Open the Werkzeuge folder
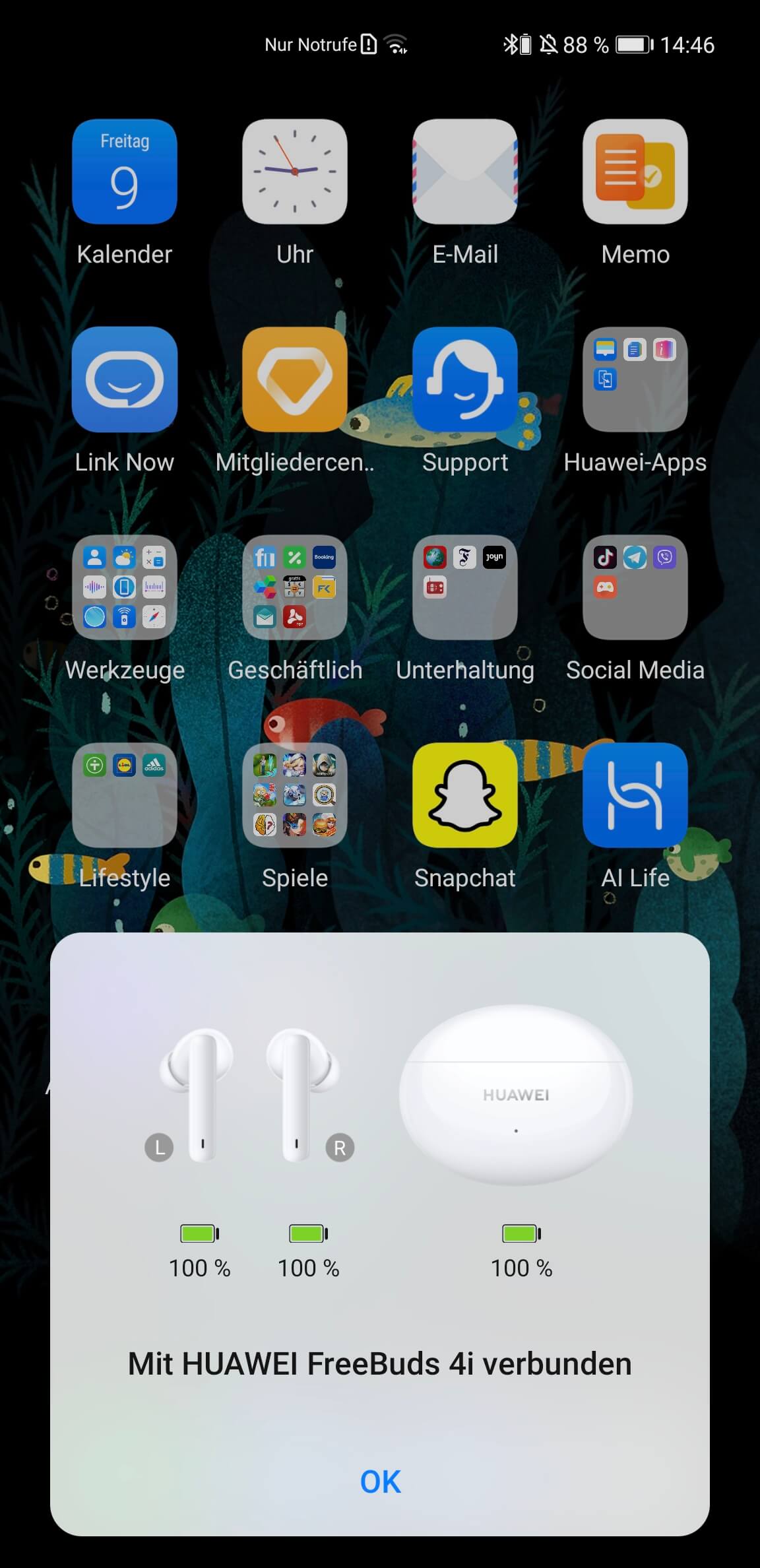This screenshot has width=760, height=1568. pyautogui.click(x=125, y=587)
